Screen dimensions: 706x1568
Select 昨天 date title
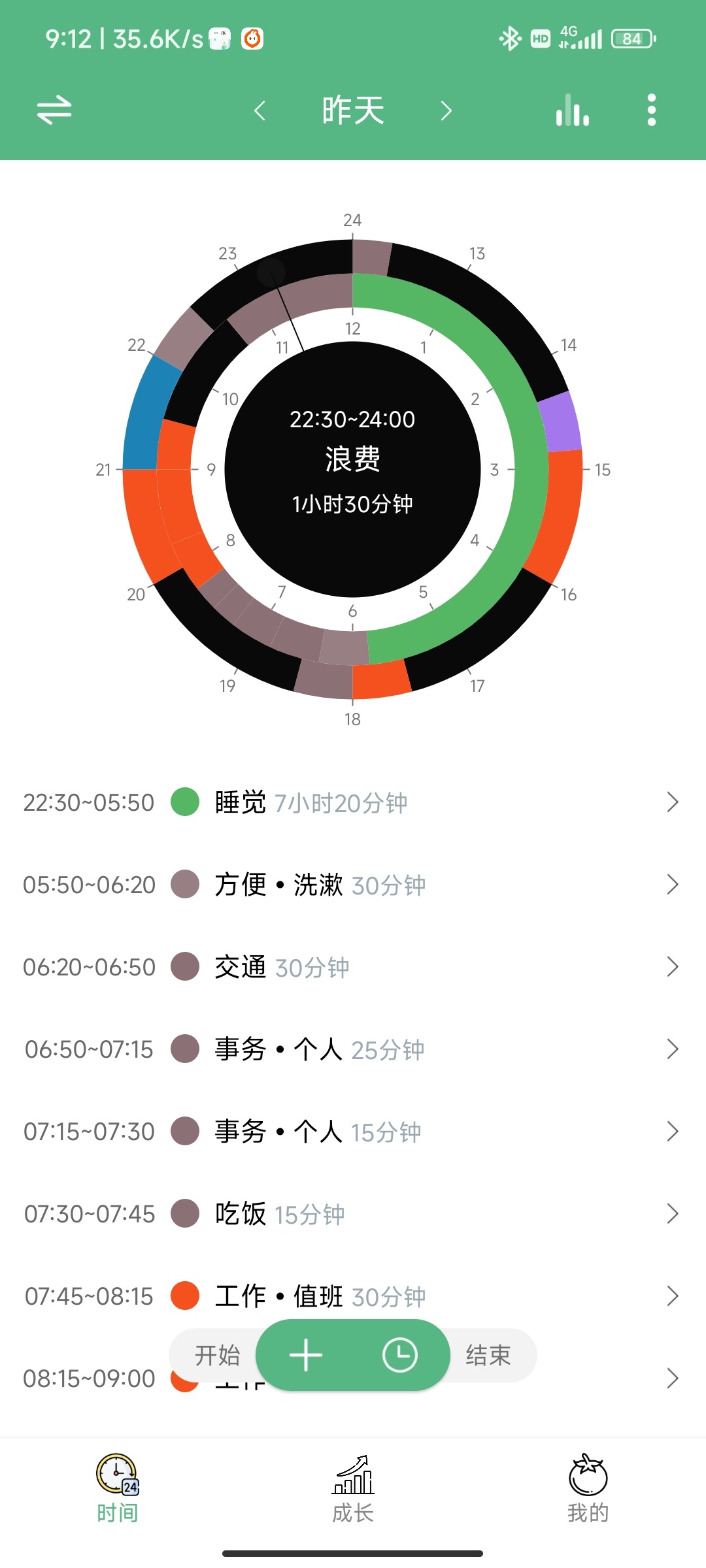click(353, 110)
